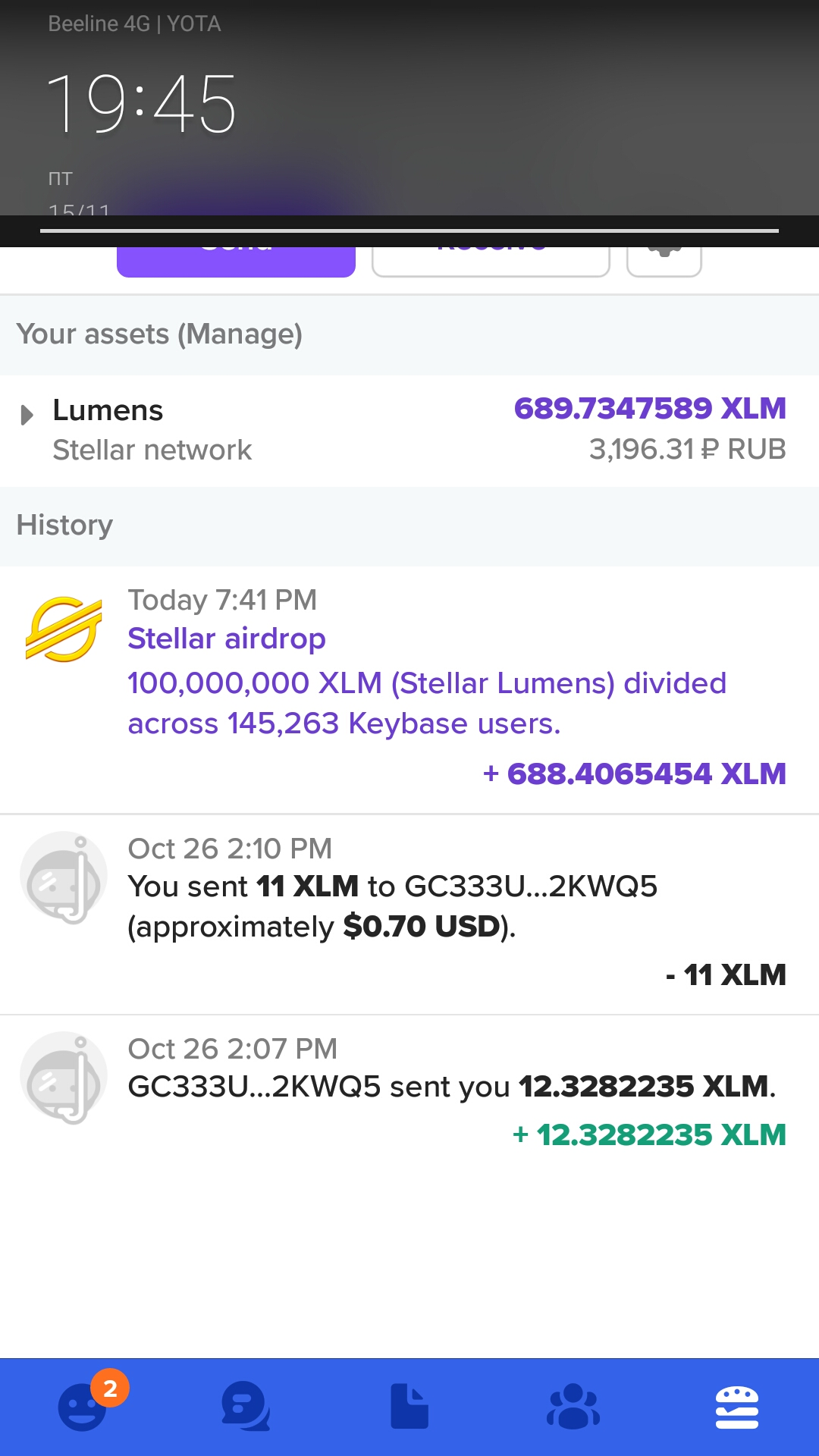Switch to the people tab with badge
This screenshot has height=1456, width=819.
pyautogui.click(x=82, y=1407)
